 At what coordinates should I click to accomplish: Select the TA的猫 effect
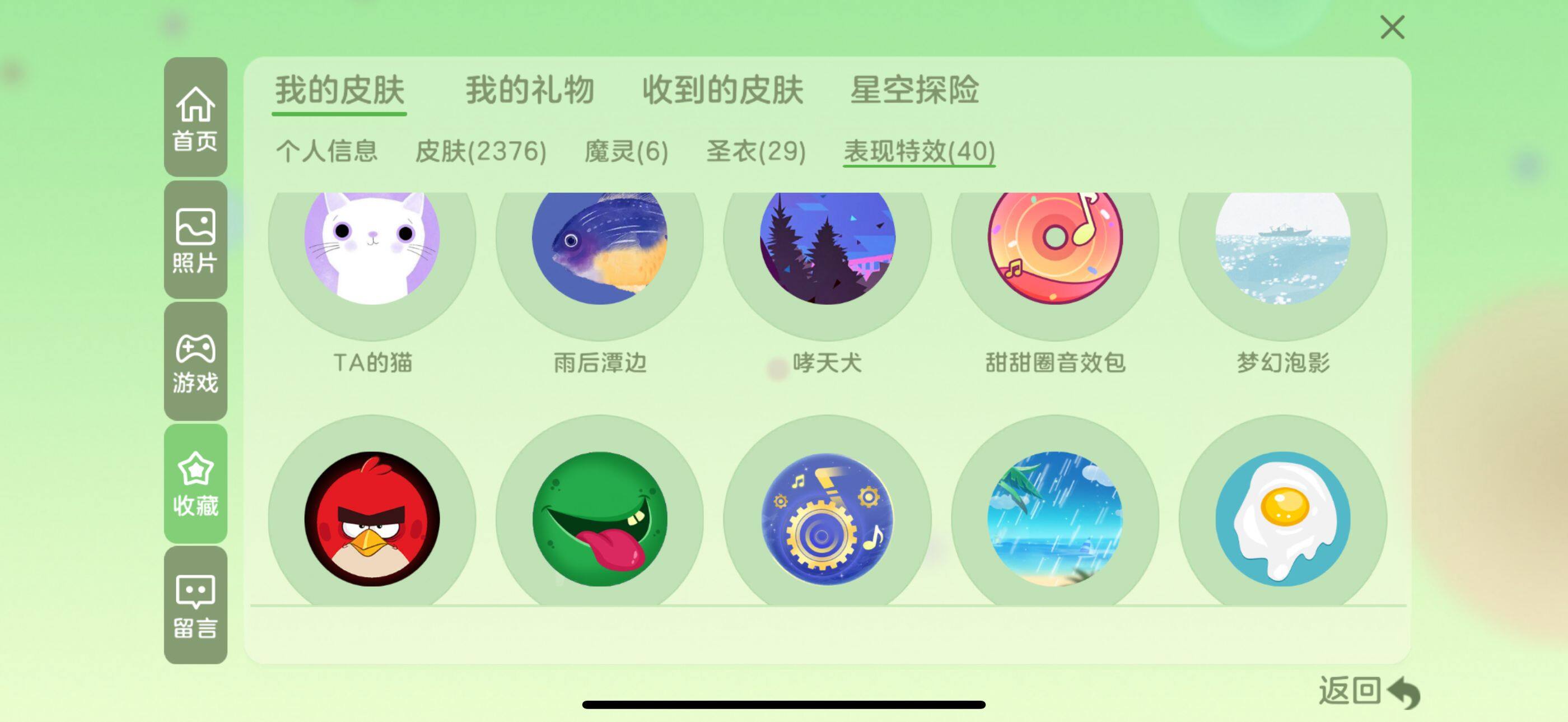(372, 250)
